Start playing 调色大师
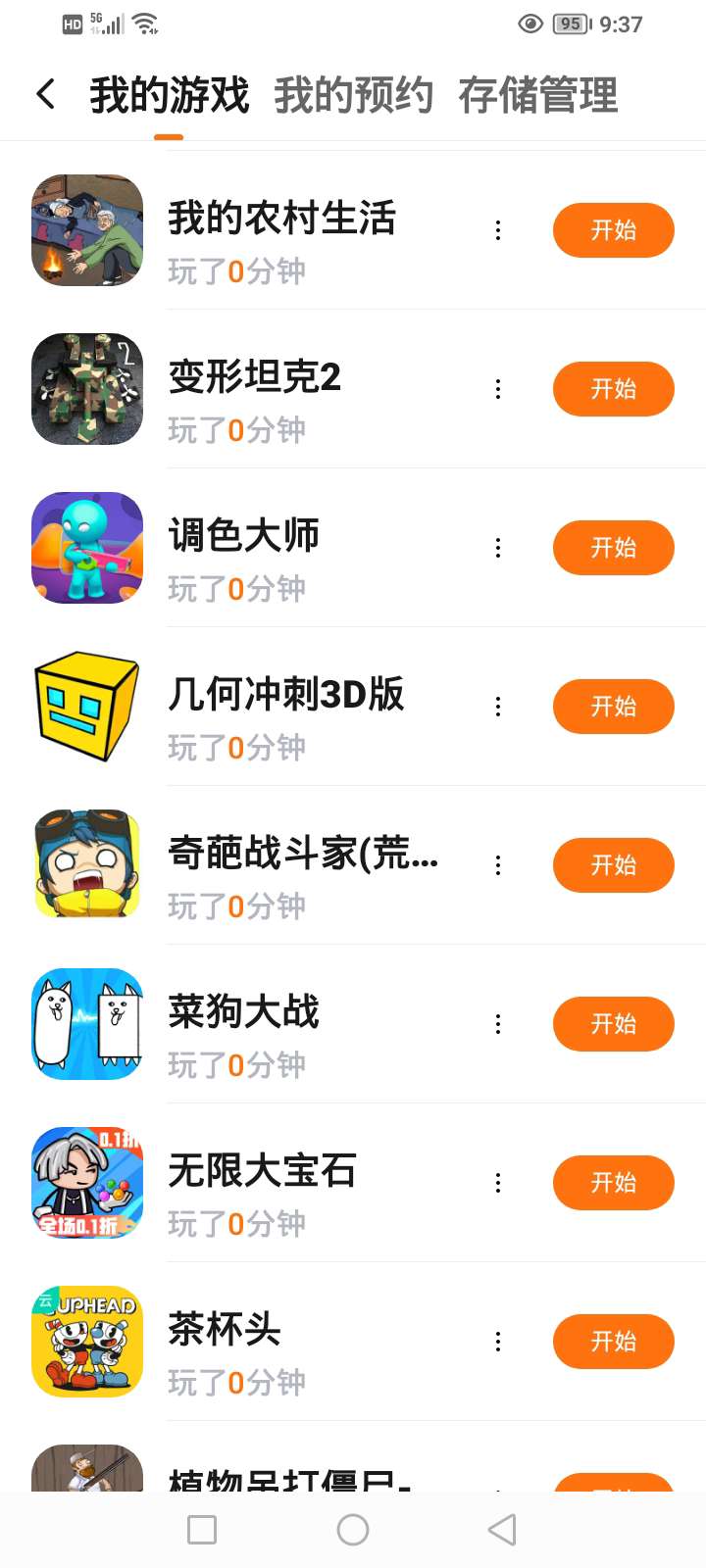Viewport: 706px width, 1568px height. coord(613,548)
